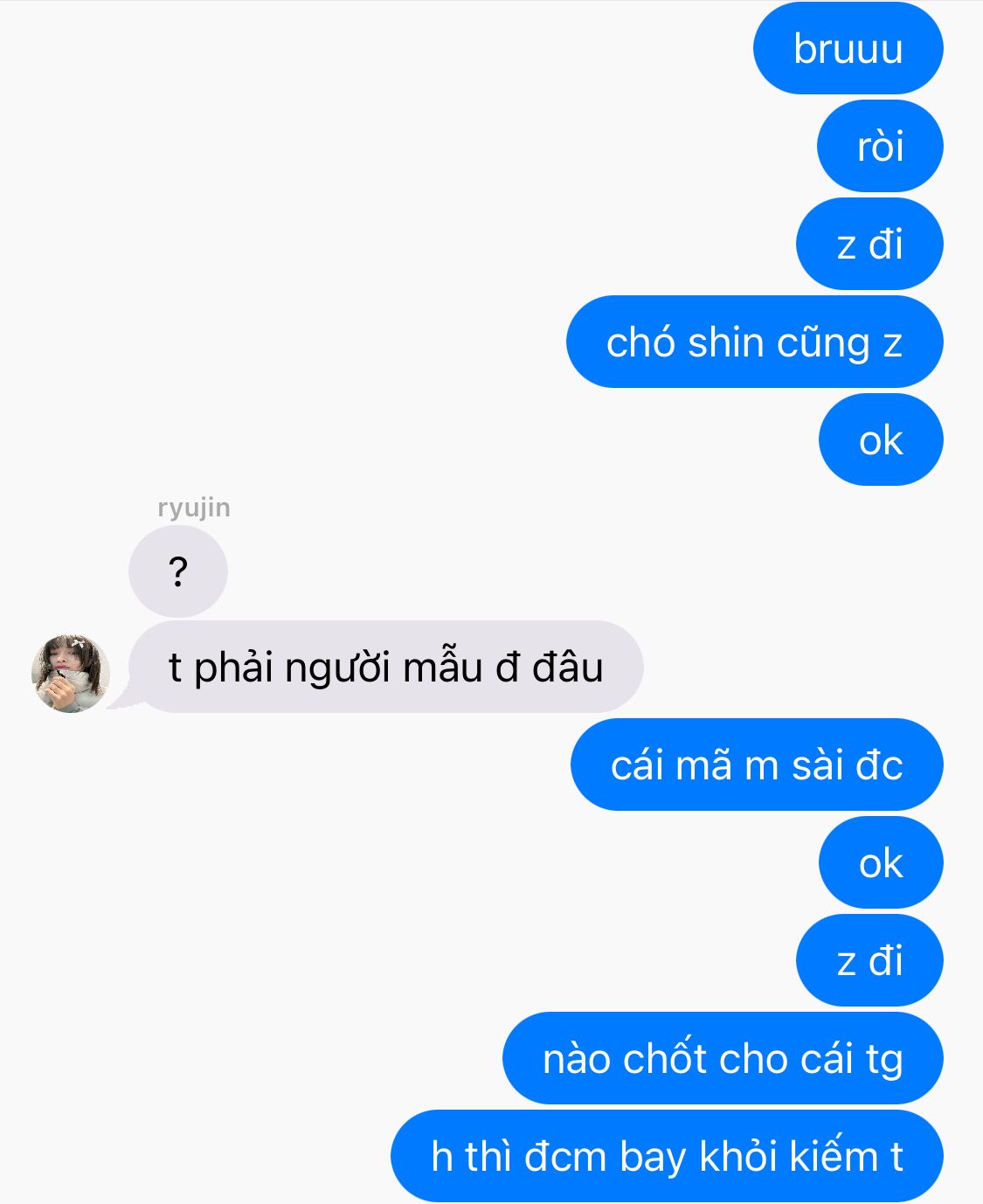
Task: Open ryujin's profile picture
Action: point(70,674)
